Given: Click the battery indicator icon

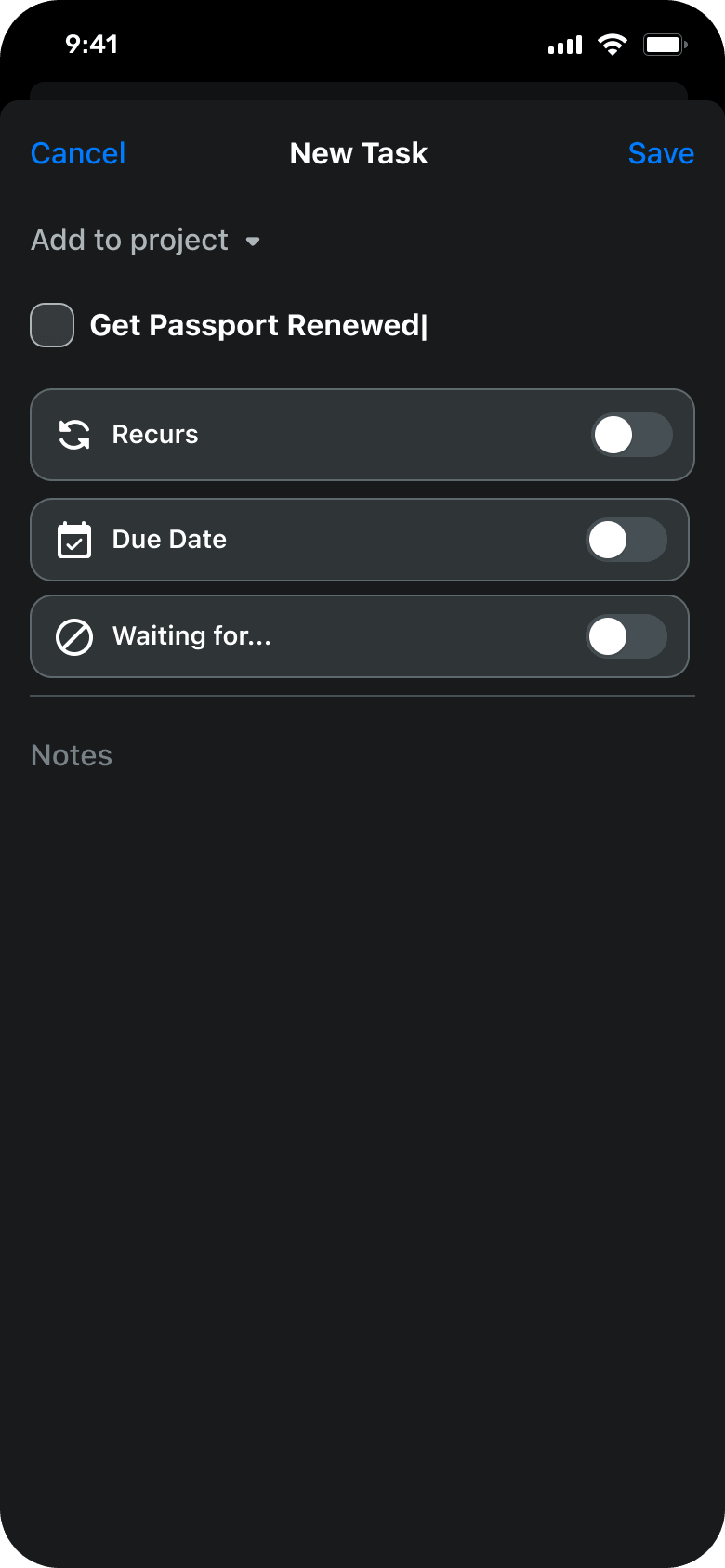Looking at the screenshot, I should pyautogui.click(x=664, y=44).
